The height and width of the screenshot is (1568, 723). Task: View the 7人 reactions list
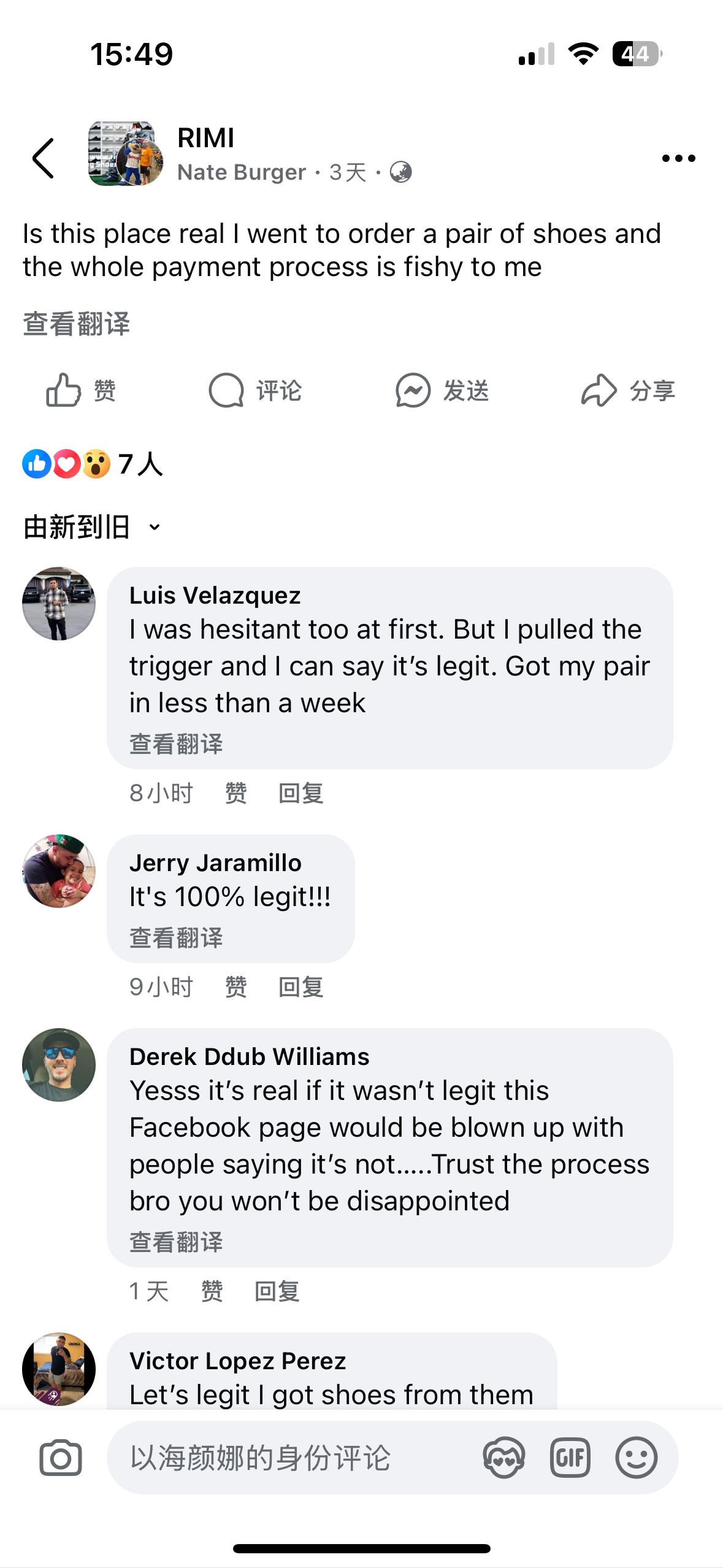92,464
